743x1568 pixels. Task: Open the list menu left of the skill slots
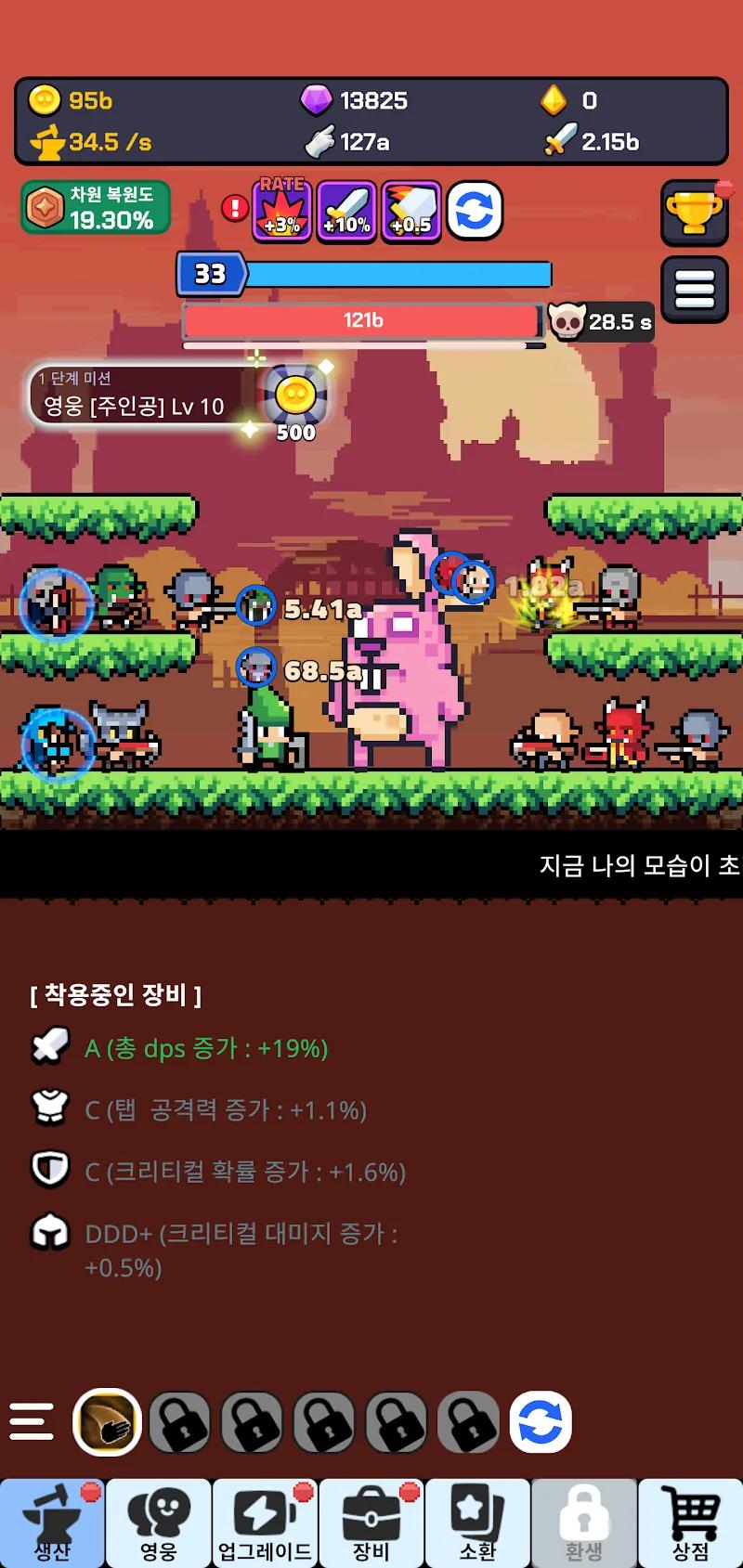tap(32, 1421)
